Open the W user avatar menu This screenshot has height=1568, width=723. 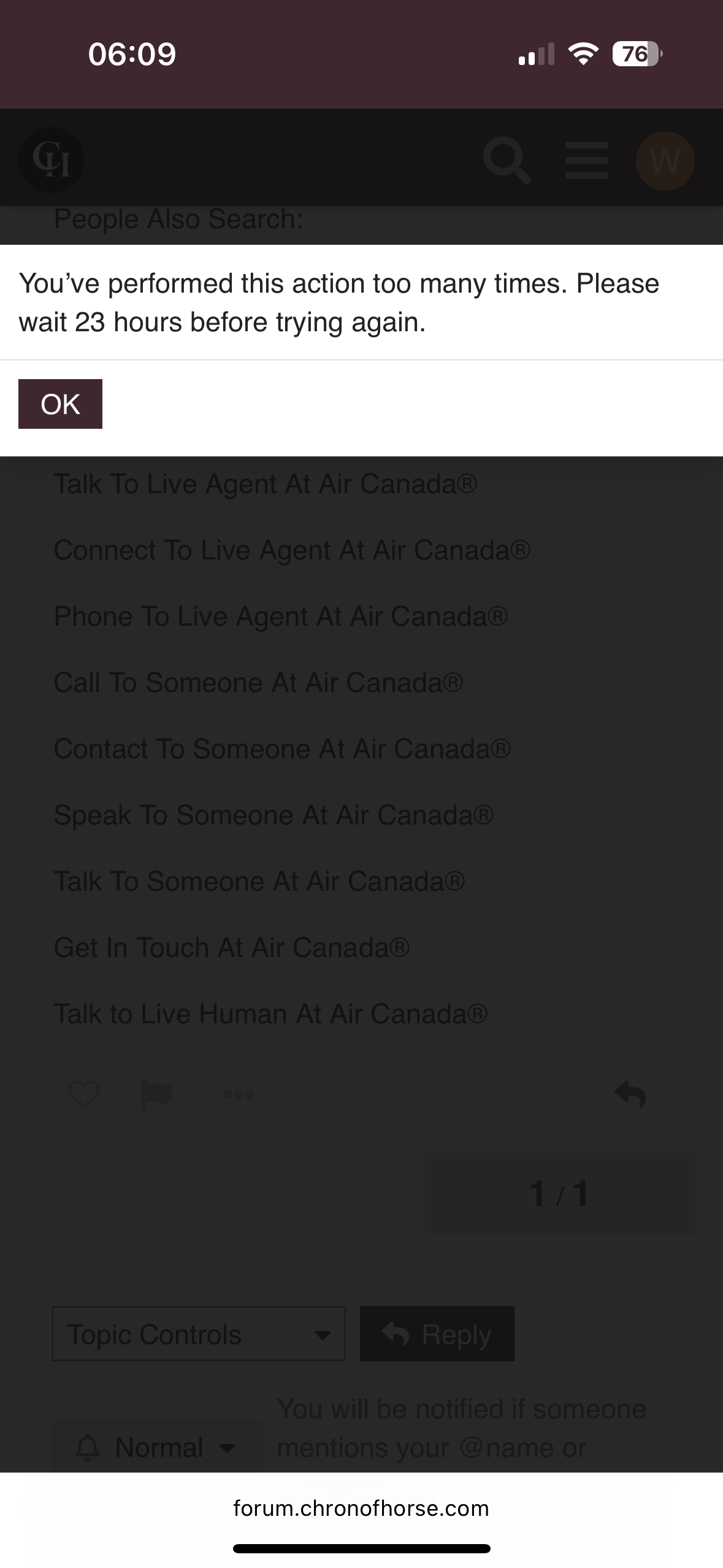click(665, 161)
